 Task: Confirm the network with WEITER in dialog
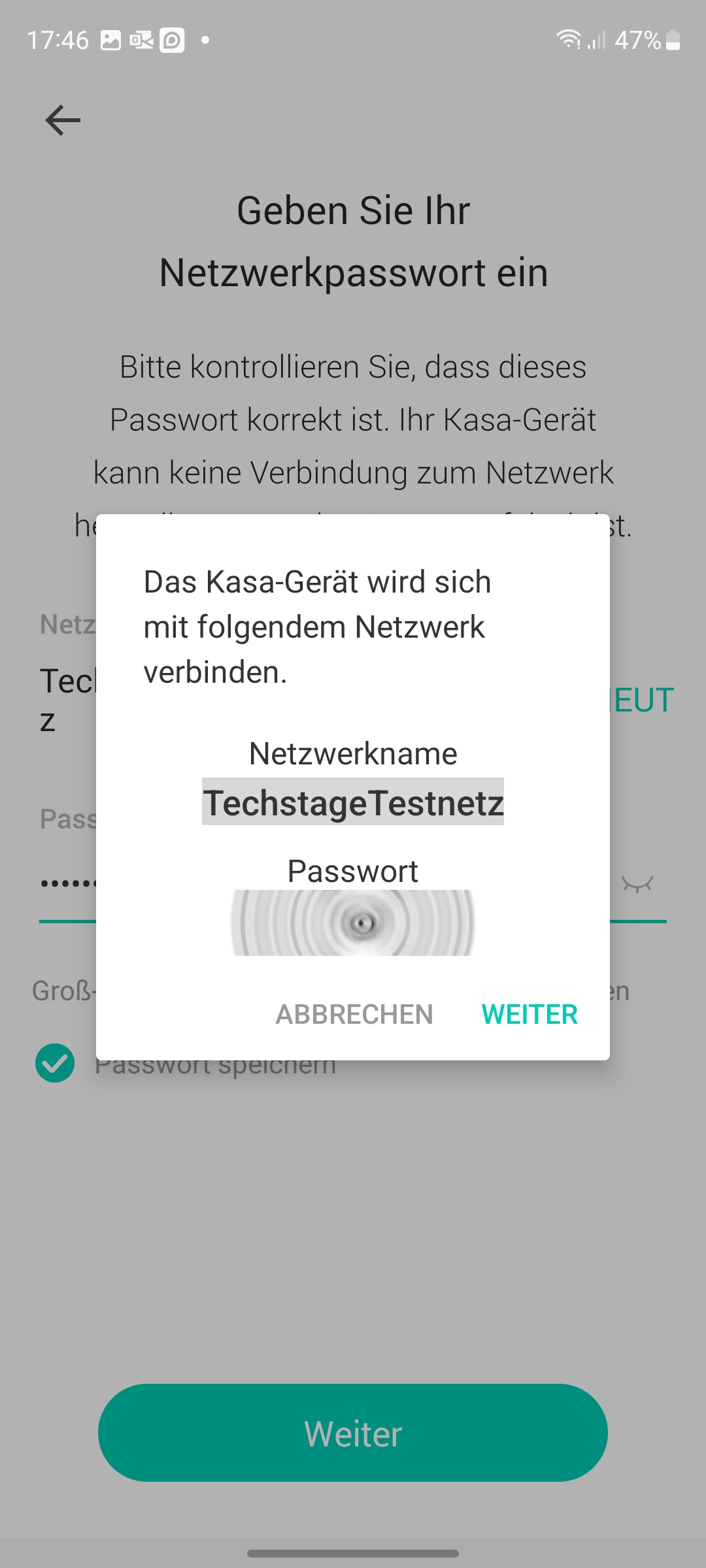point(529,1015)
